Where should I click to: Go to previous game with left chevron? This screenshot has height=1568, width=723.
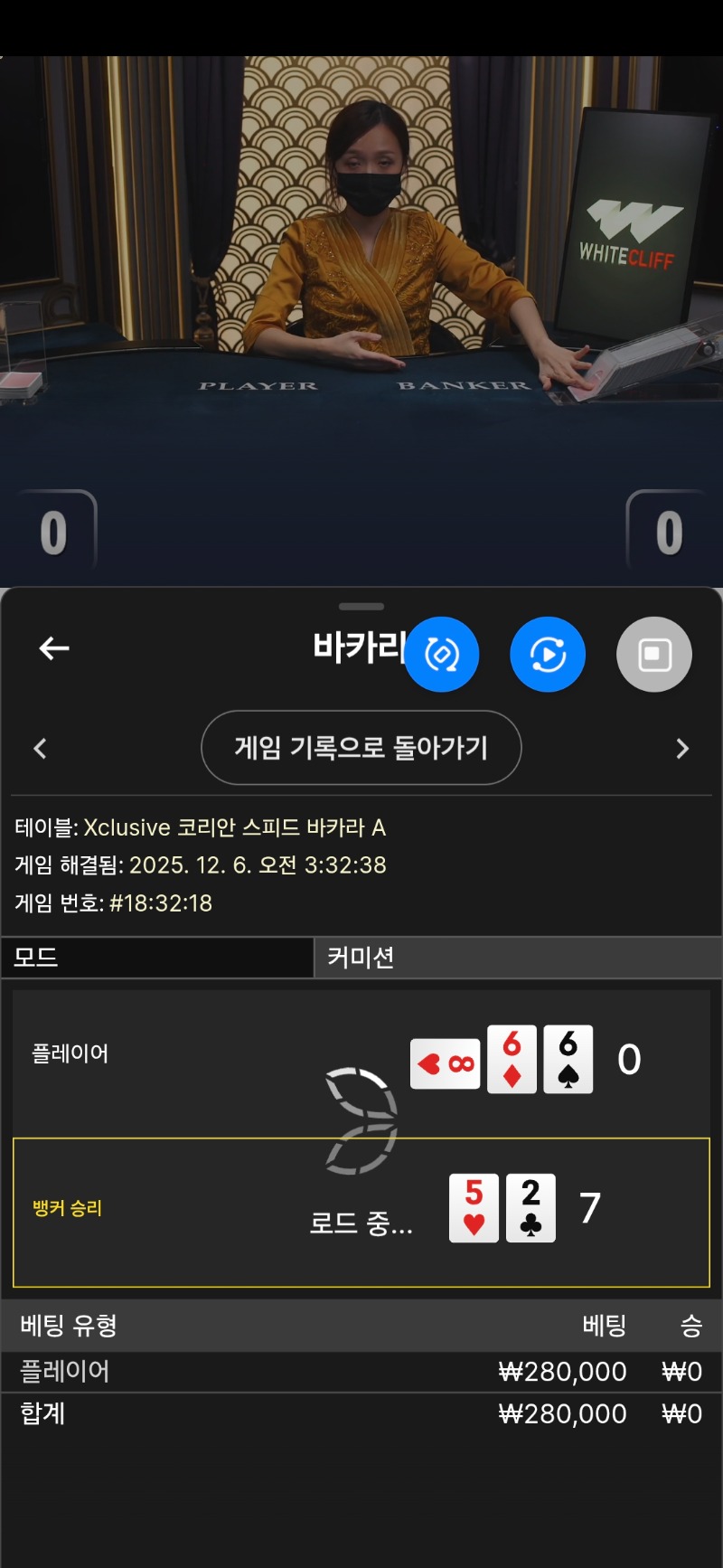pyautogui.click(x=40, y=749)
